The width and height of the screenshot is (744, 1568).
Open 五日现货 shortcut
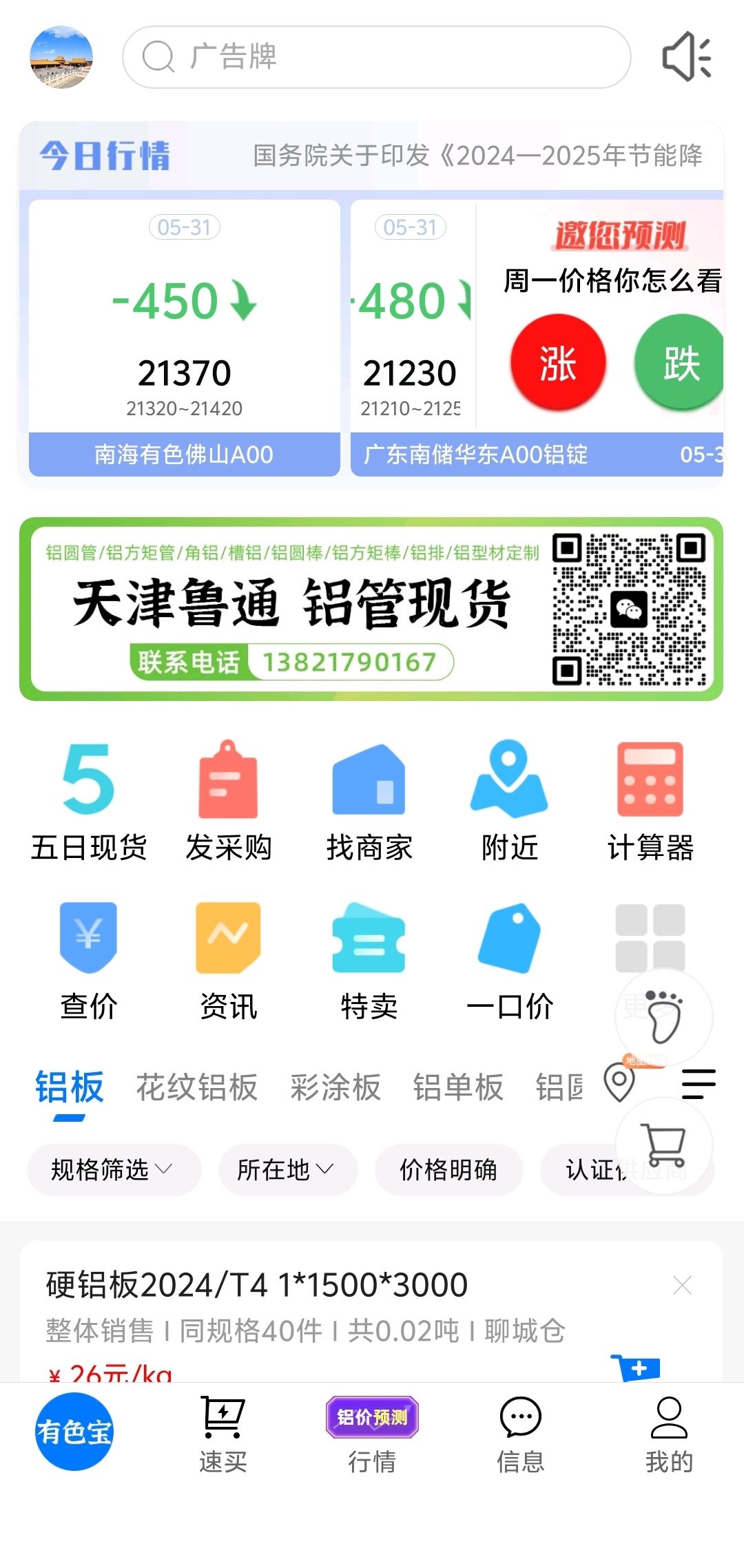tap(89, 802)
